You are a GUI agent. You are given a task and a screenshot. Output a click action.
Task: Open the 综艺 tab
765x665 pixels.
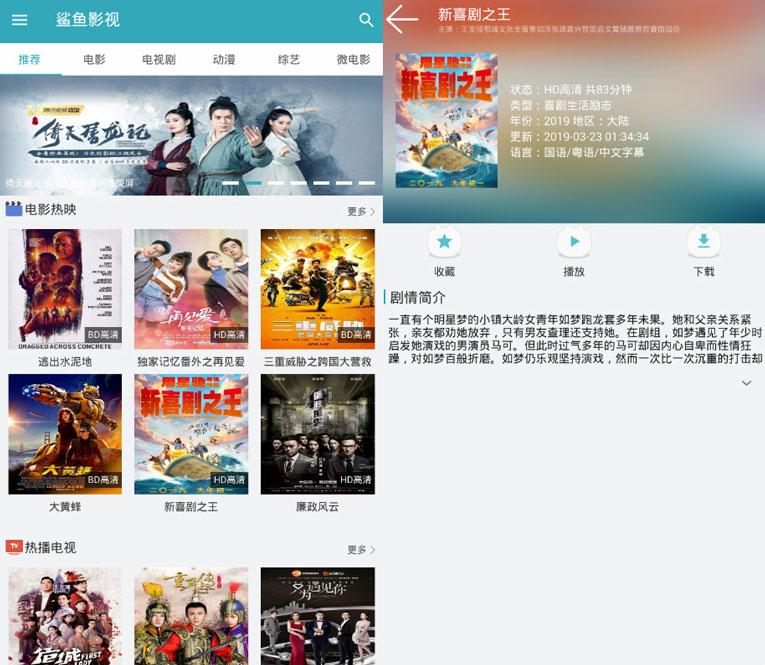[x=288, y=60]
